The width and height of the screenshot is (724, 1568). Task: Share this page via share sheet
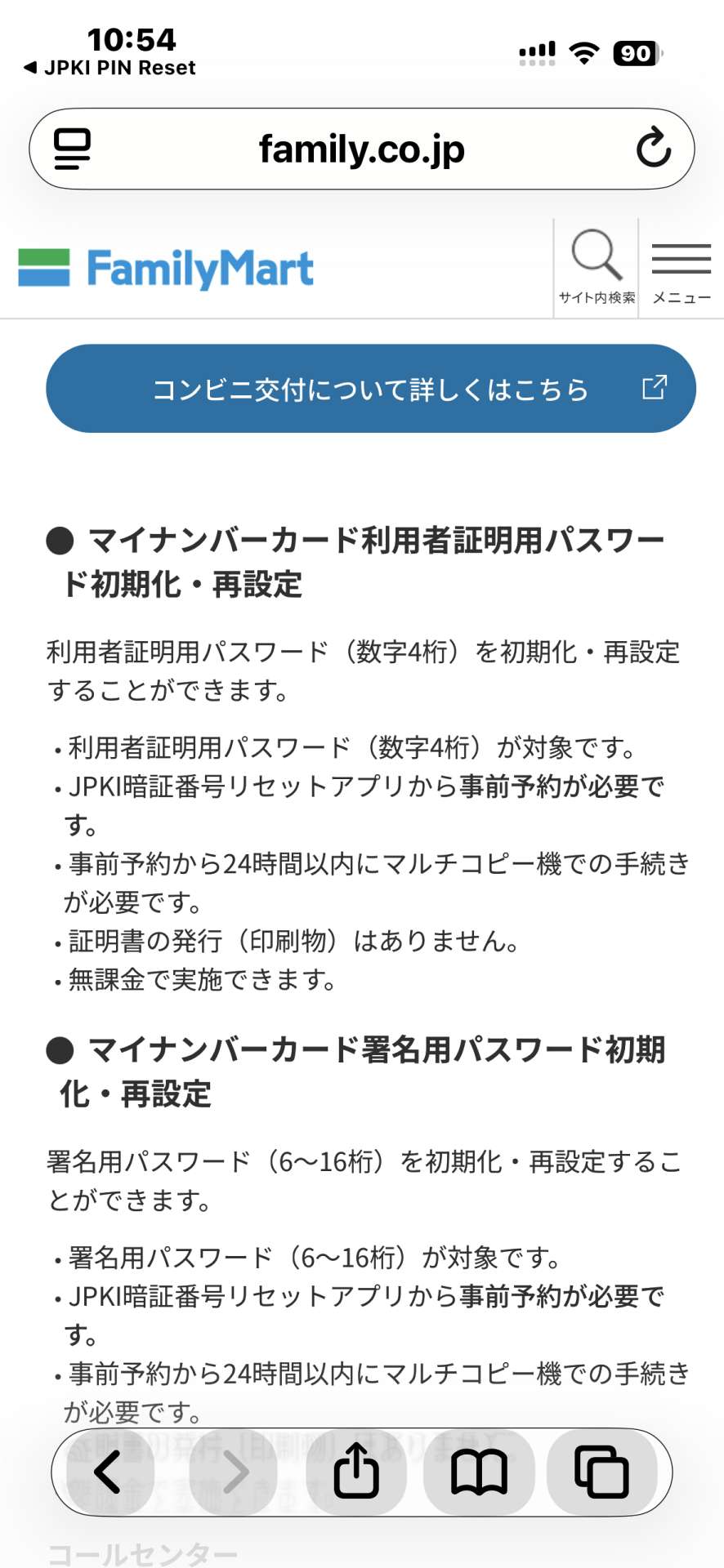(x=356, y=1472)
